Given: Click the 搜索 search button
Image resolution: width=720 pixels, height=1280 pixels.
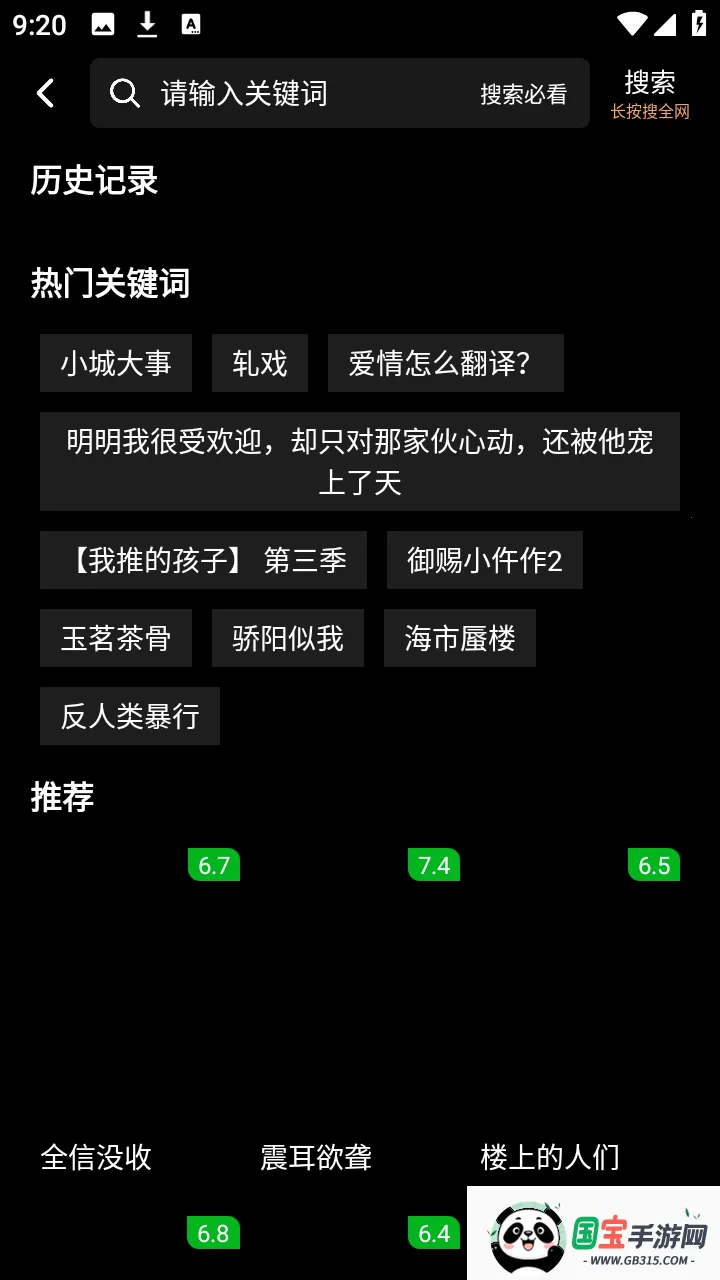Looking at the screenshot, I should click(650, 82).
